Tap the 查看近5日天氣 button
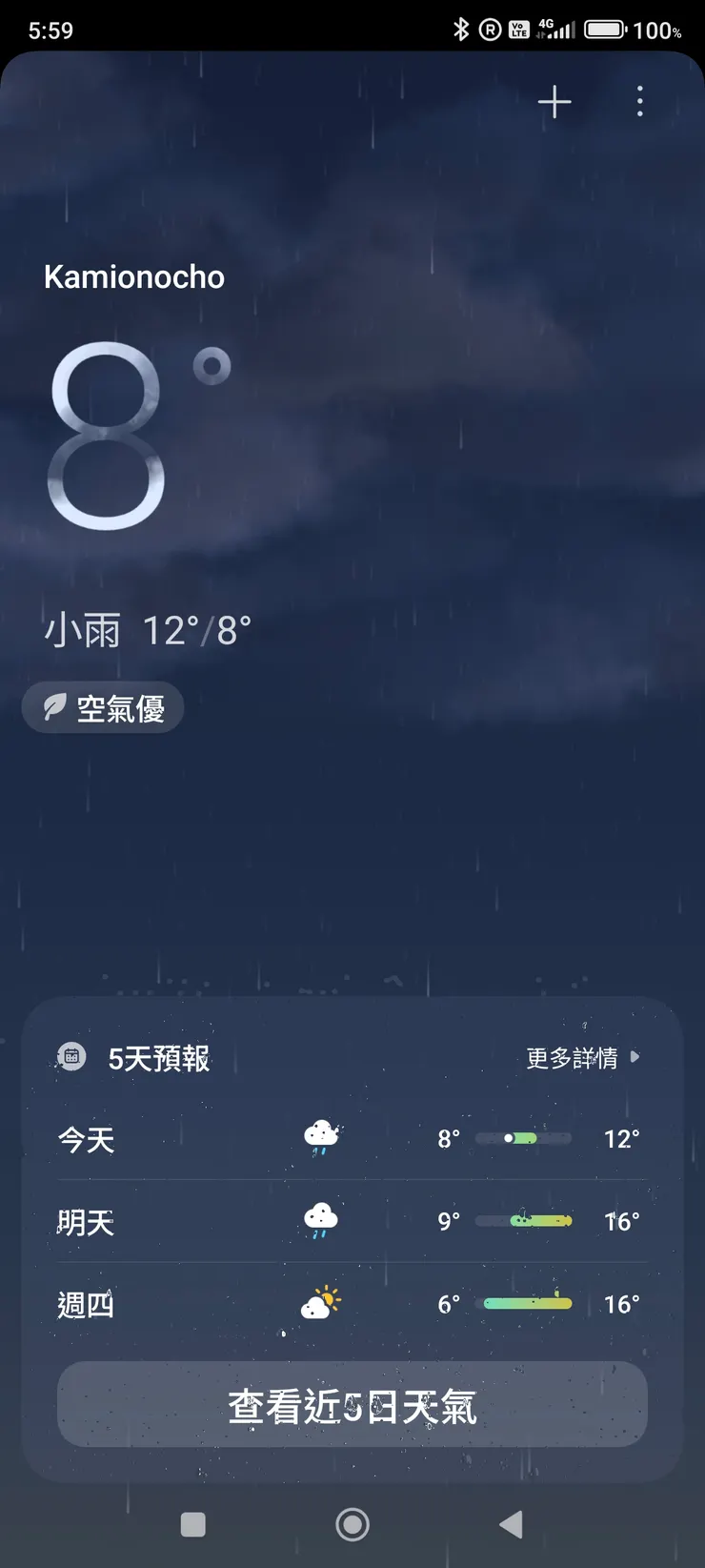This screenshot has width=705, height=1568. click(x=352, y=1404)
